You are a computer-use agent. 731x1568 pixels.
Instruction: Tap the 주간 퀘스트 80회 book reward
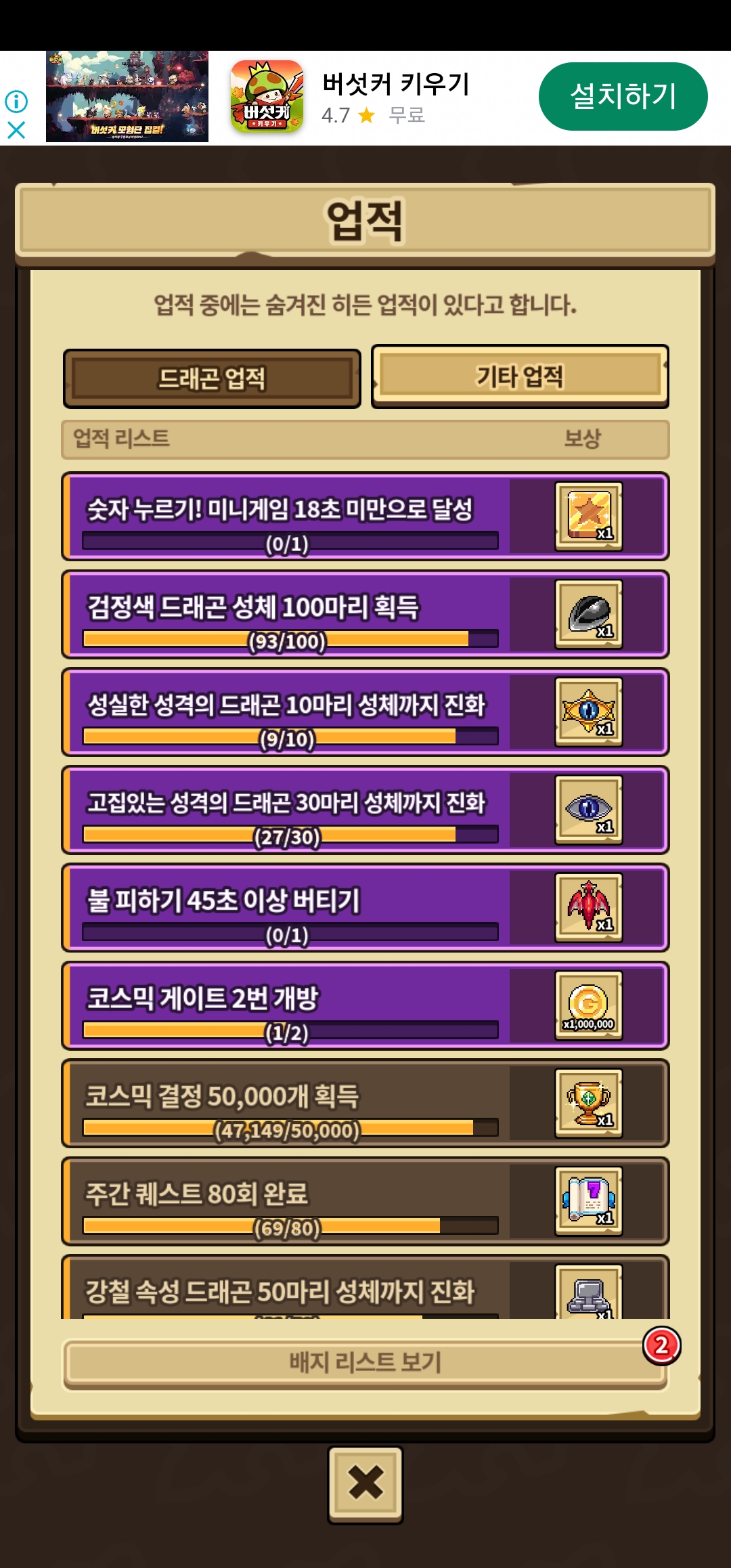[589, 1201]
